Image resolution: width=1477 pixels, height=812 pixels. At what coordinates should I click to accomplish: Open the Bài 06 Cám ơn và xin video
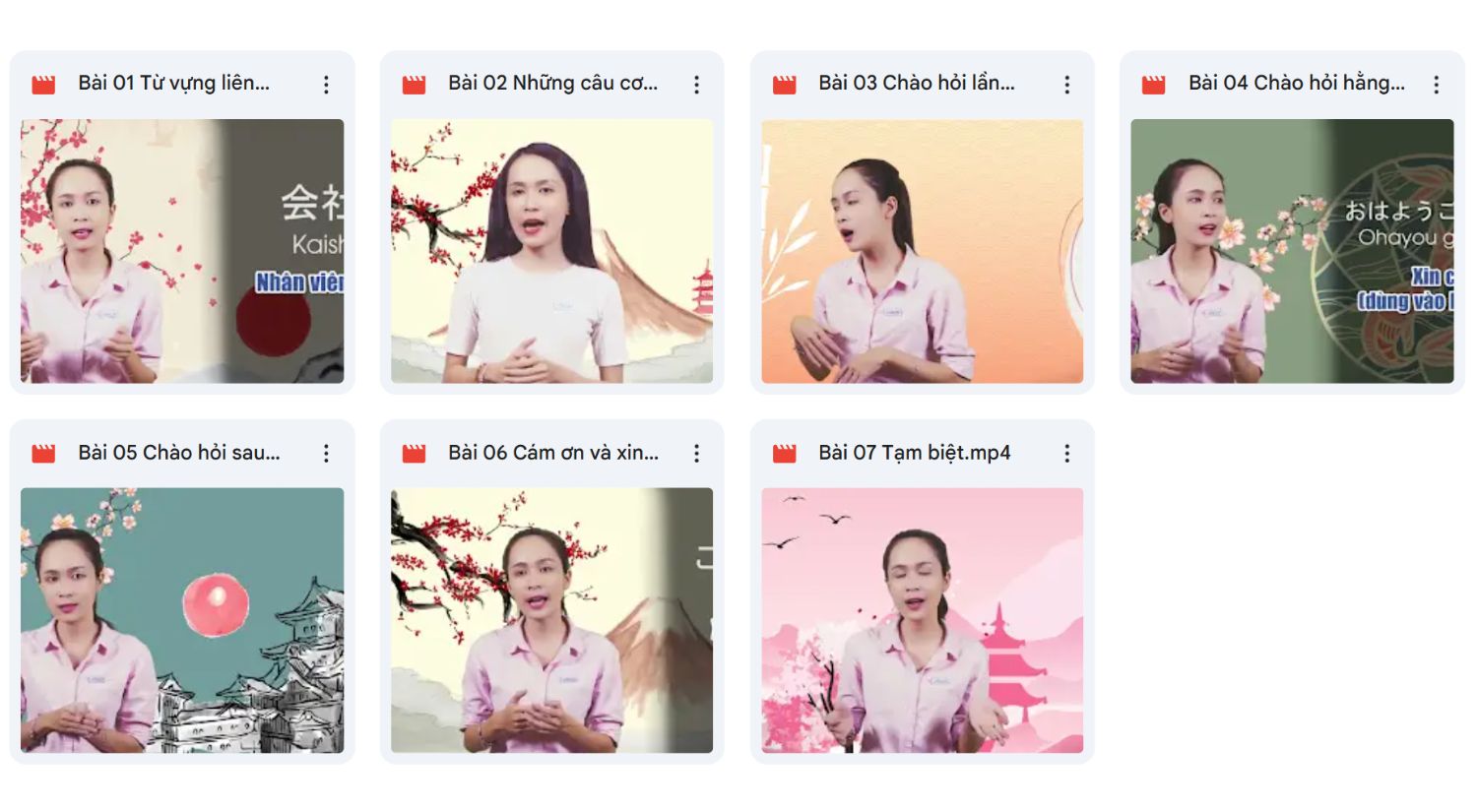(x=551, y=620)
